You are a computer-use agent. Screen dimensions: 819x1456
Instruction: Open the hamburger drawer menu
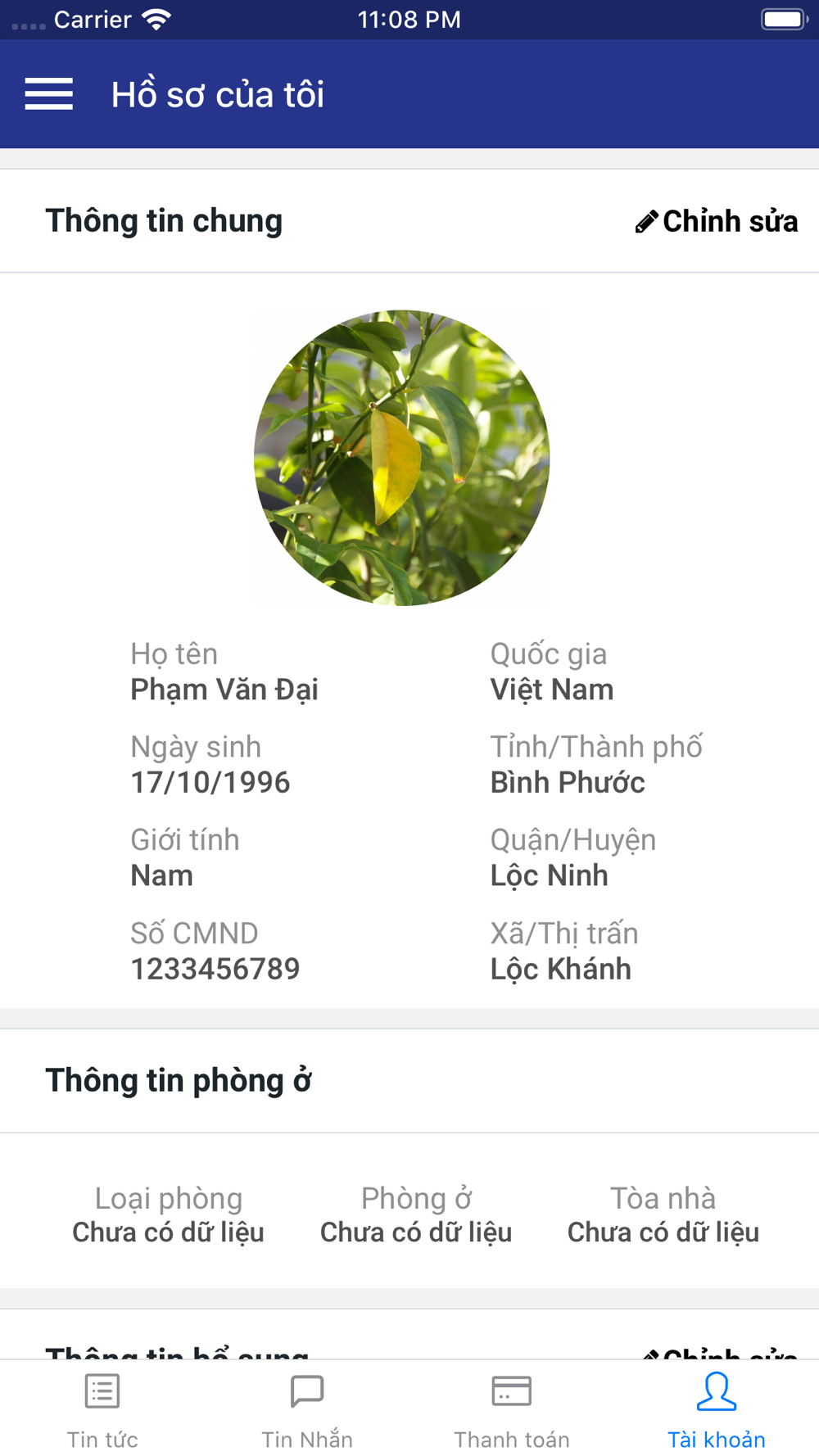pos(49,94)
